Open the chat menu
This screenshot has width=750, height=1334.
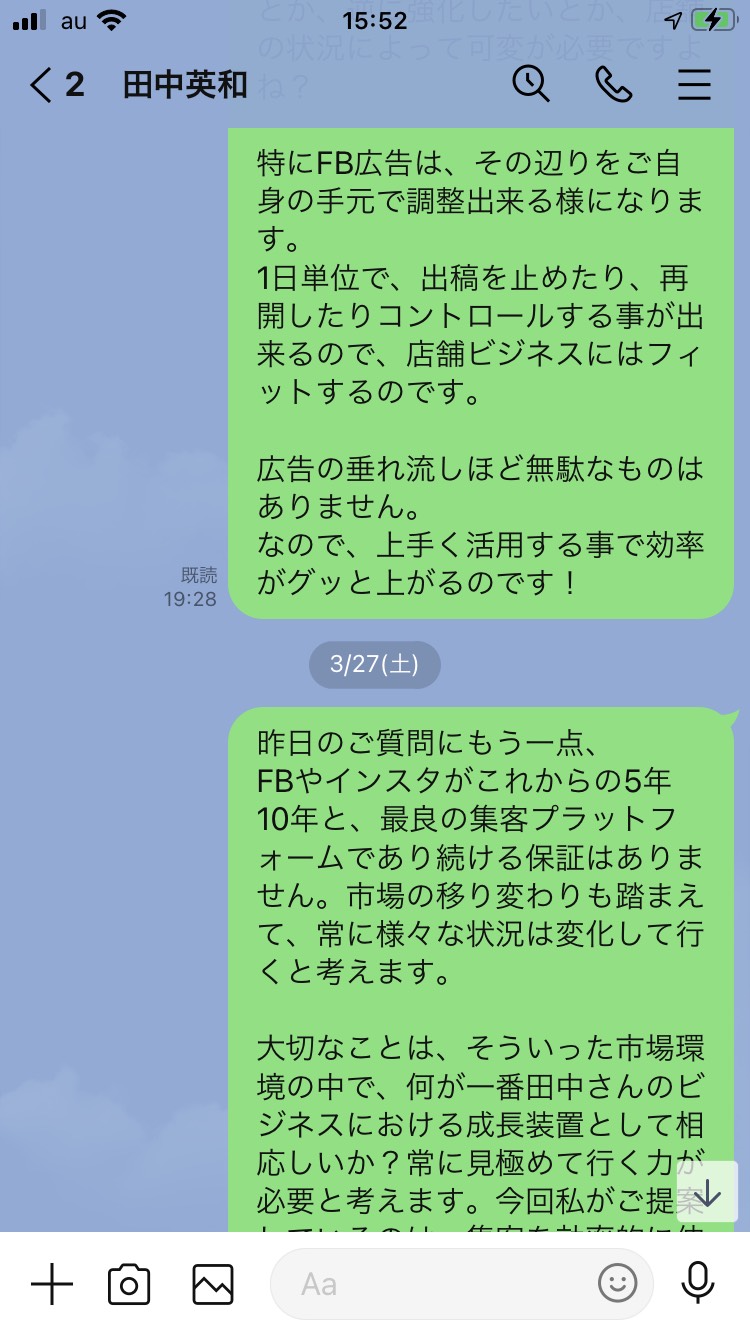click(x=694, y=85)
